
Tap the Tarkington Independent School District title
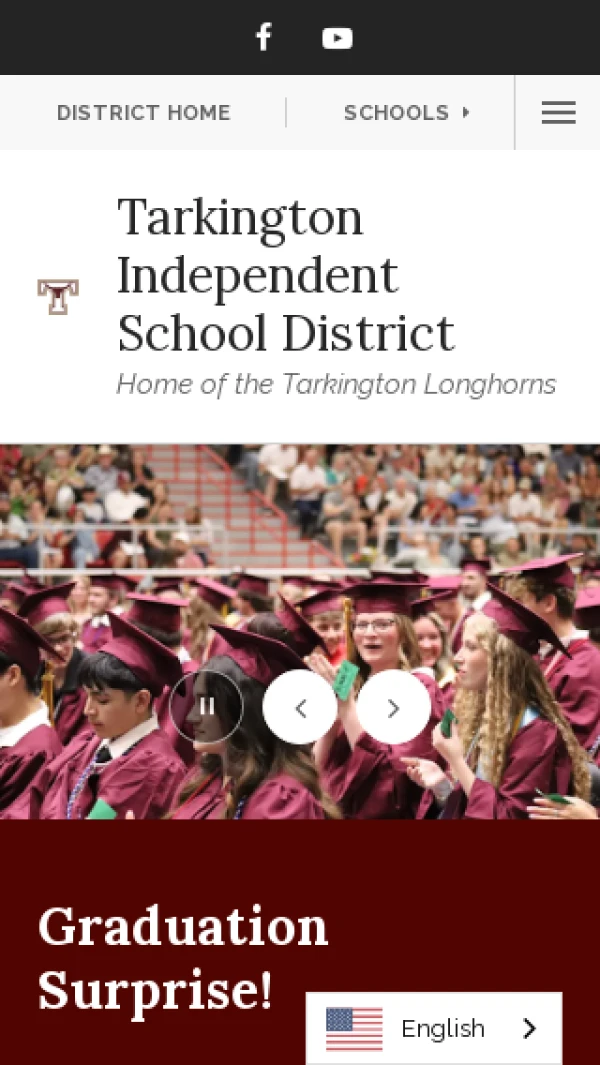285,275
